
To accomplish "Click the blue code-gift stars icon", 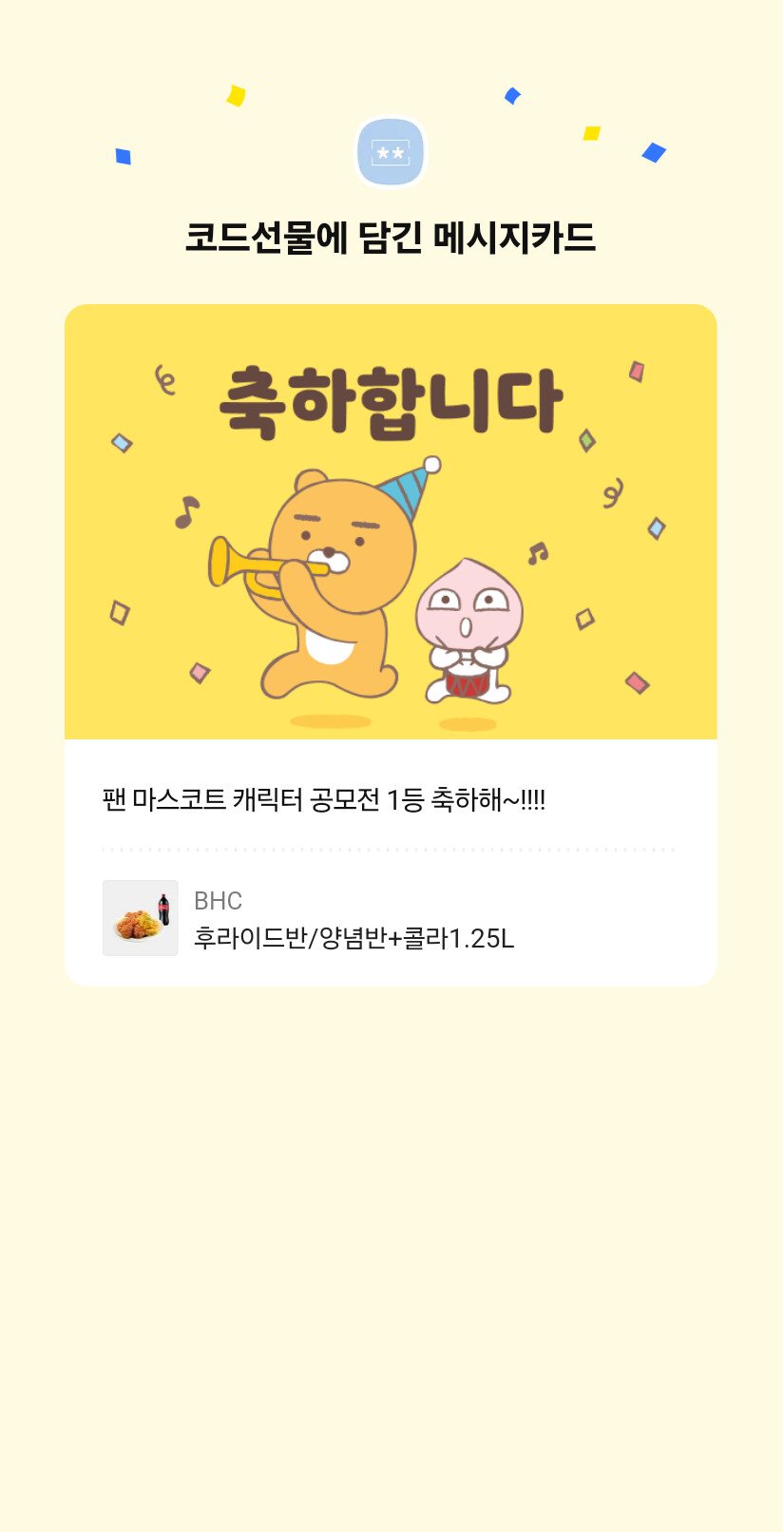I will (x=391, y=152).
